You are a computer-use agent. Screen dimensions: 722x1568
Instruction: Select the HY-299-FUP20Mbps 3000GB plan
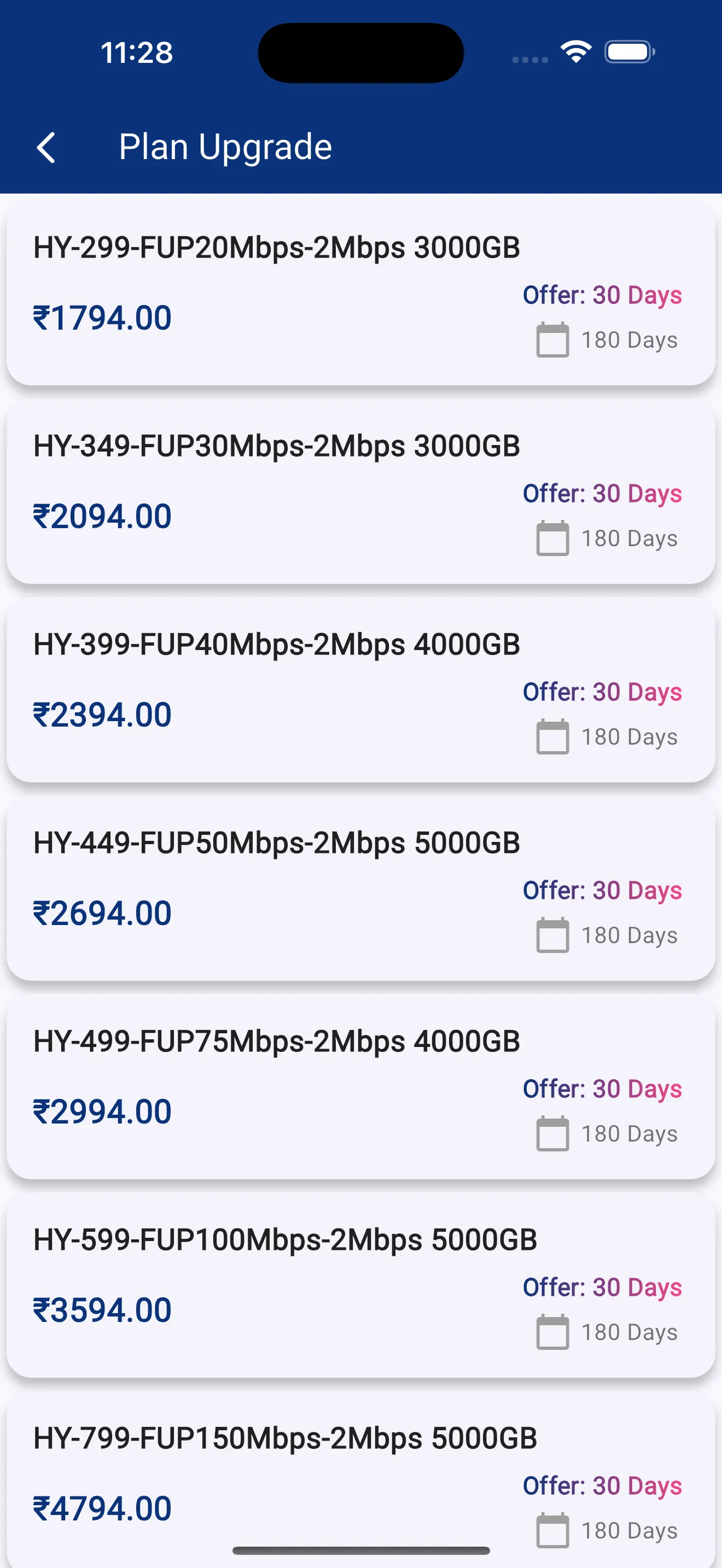(360, 294)
